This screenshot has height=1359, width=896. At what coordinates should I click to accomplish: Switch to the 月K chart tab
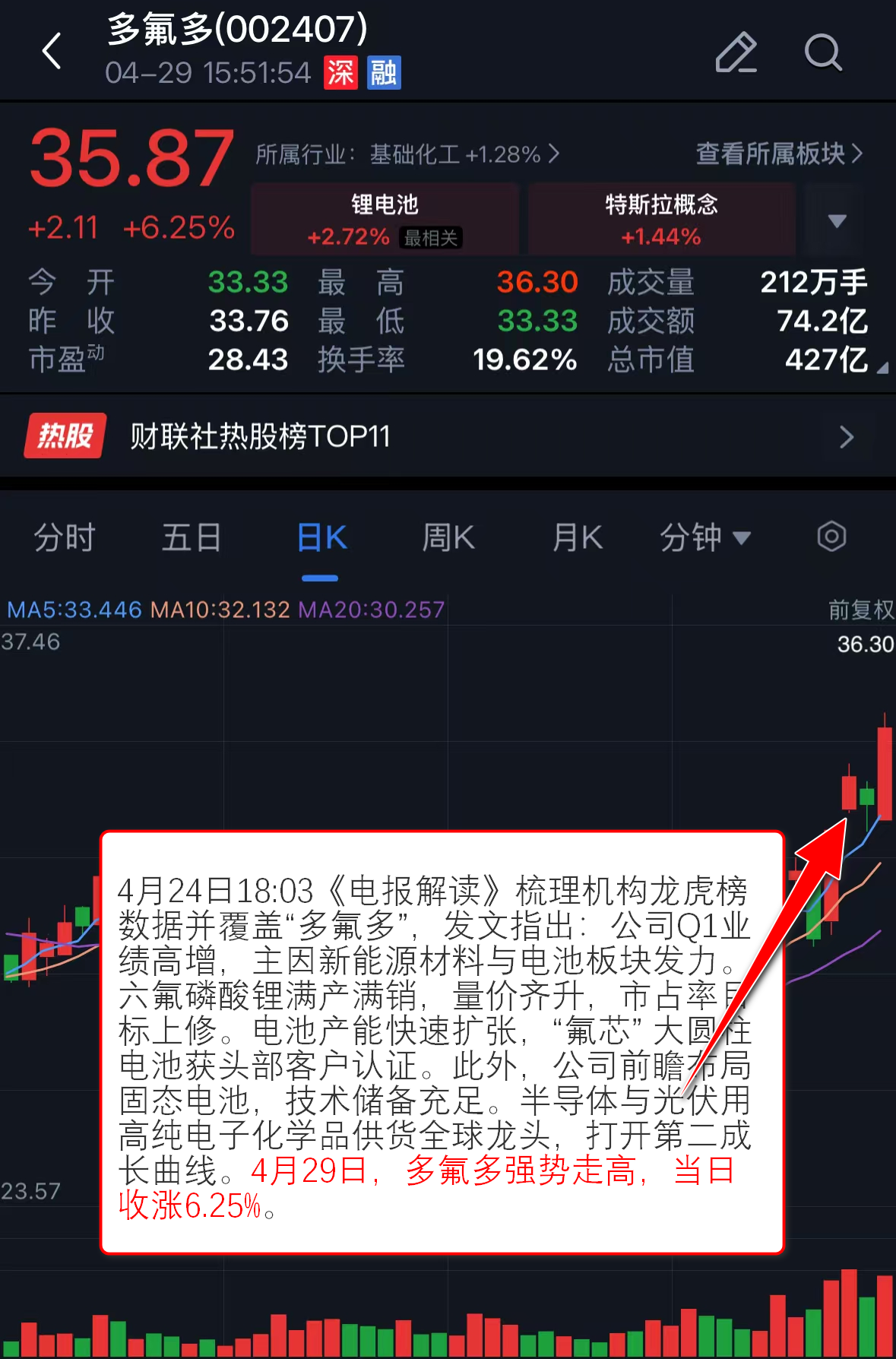[577, 538]
